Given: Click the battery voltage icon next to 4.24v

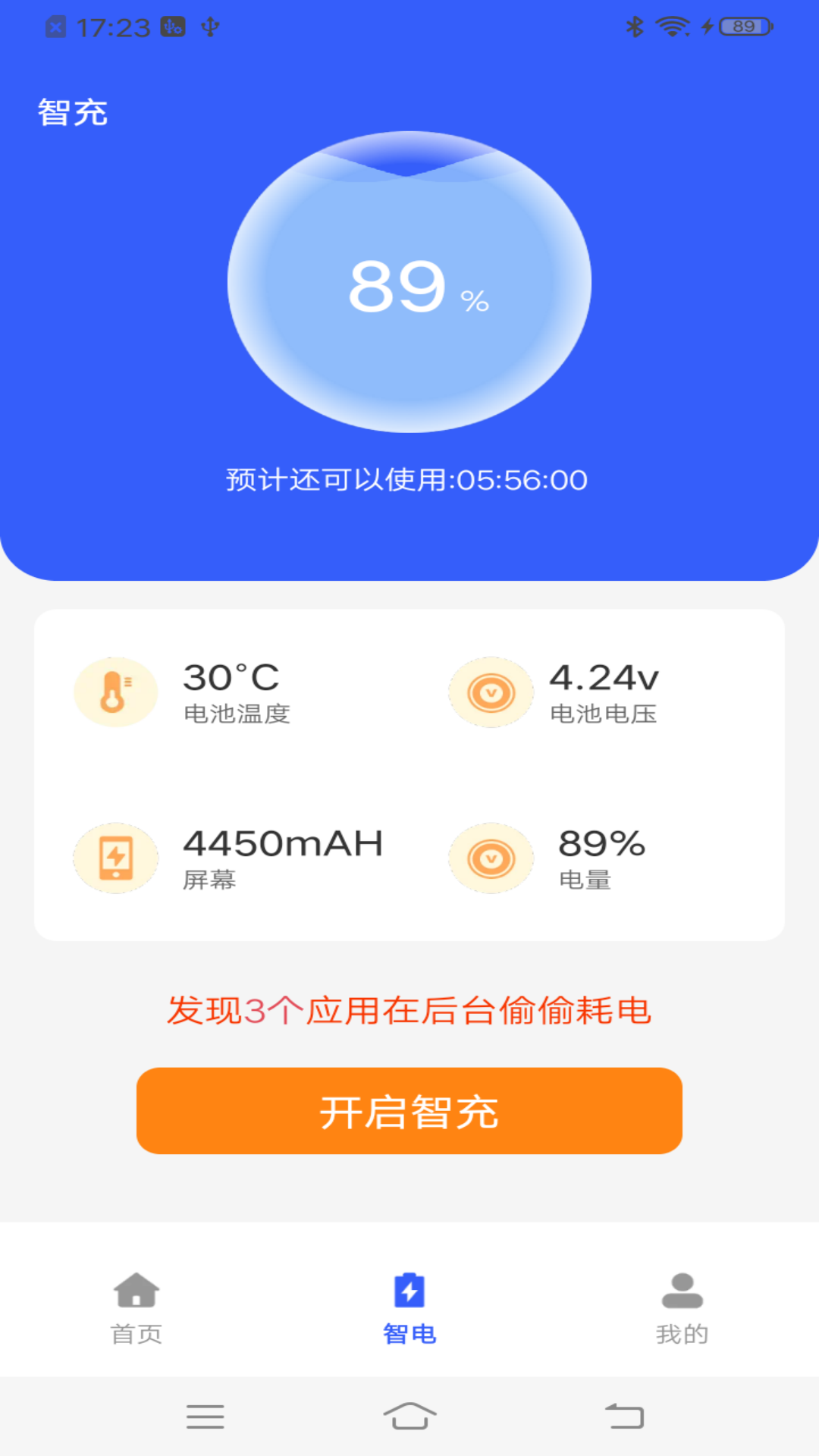Looking at the screenshot, I should click(491, 692).
